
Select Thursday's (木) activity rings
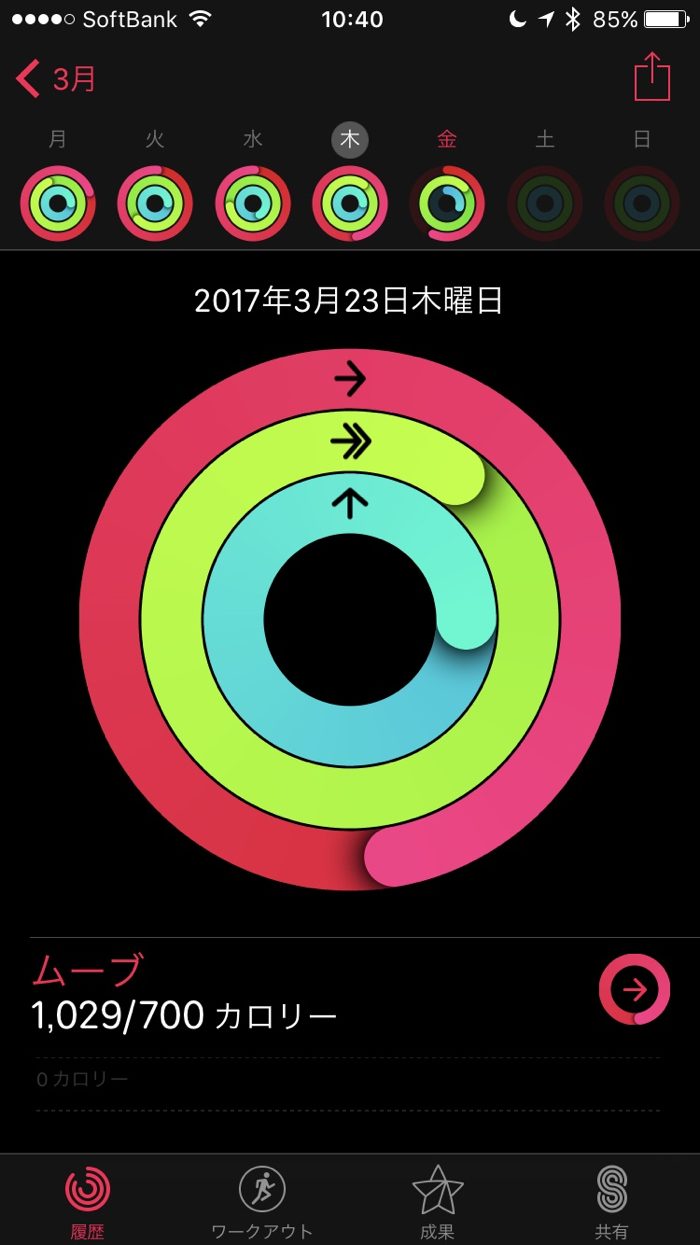pyautogui.click(x=350, y=204)
